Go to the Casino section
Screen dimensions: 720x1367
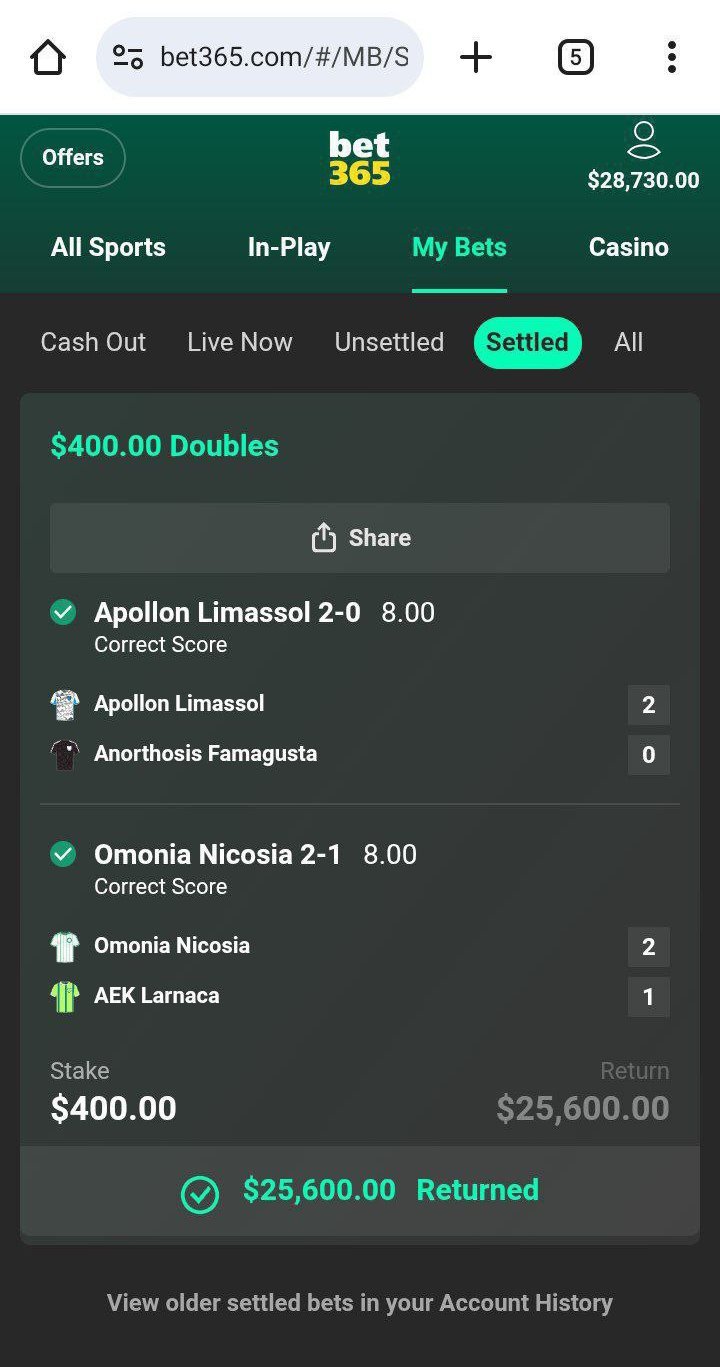click(628, 248)
